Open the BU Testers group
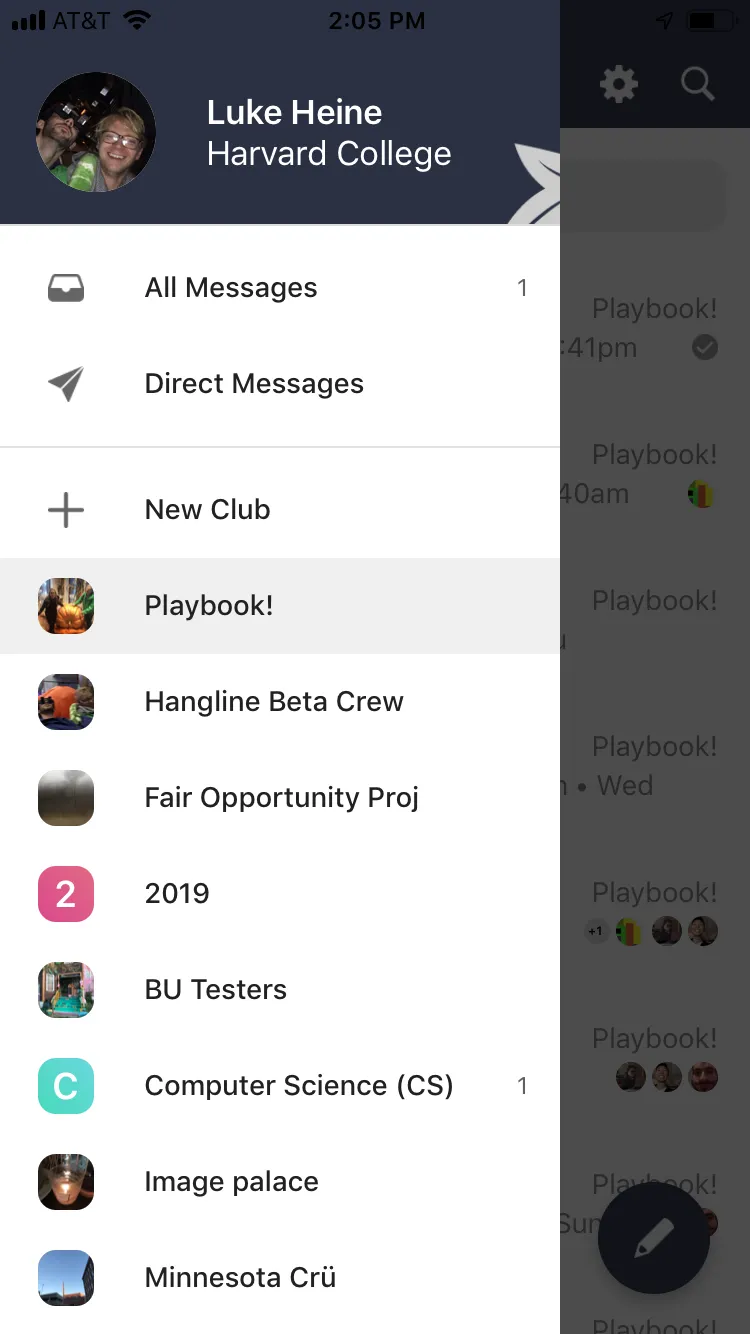 [215, 989]
